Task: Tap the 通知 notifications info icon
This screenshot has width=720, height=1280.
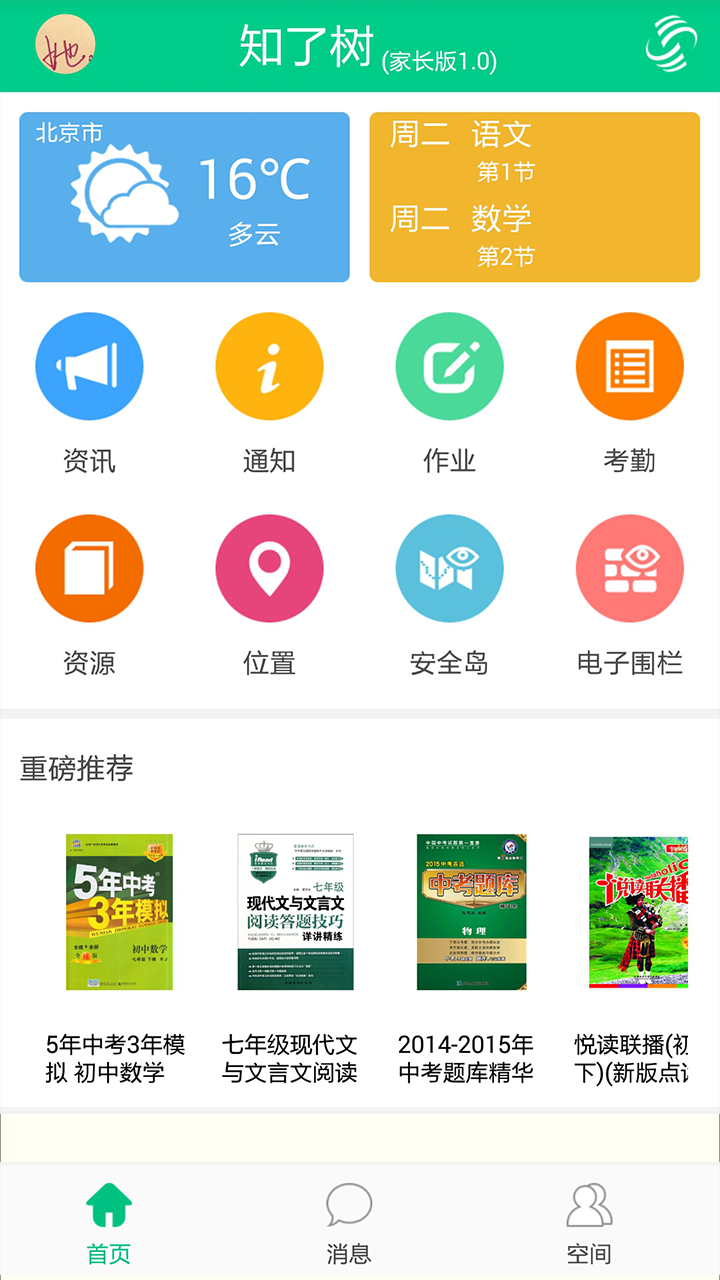Action: tap(269, 365)
